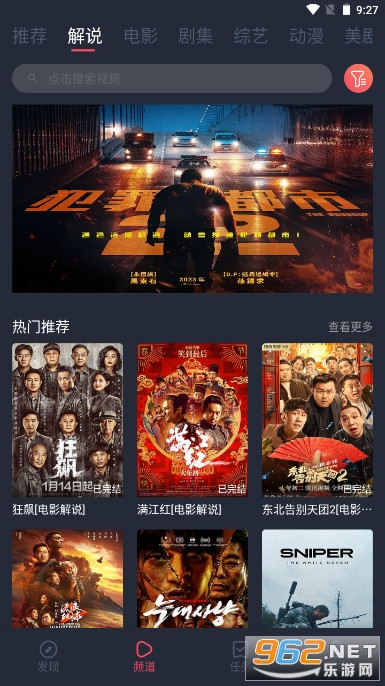This screenshot has height=686, width=385.
Task: Open the red filter button
Action: (x=358, y=79)
